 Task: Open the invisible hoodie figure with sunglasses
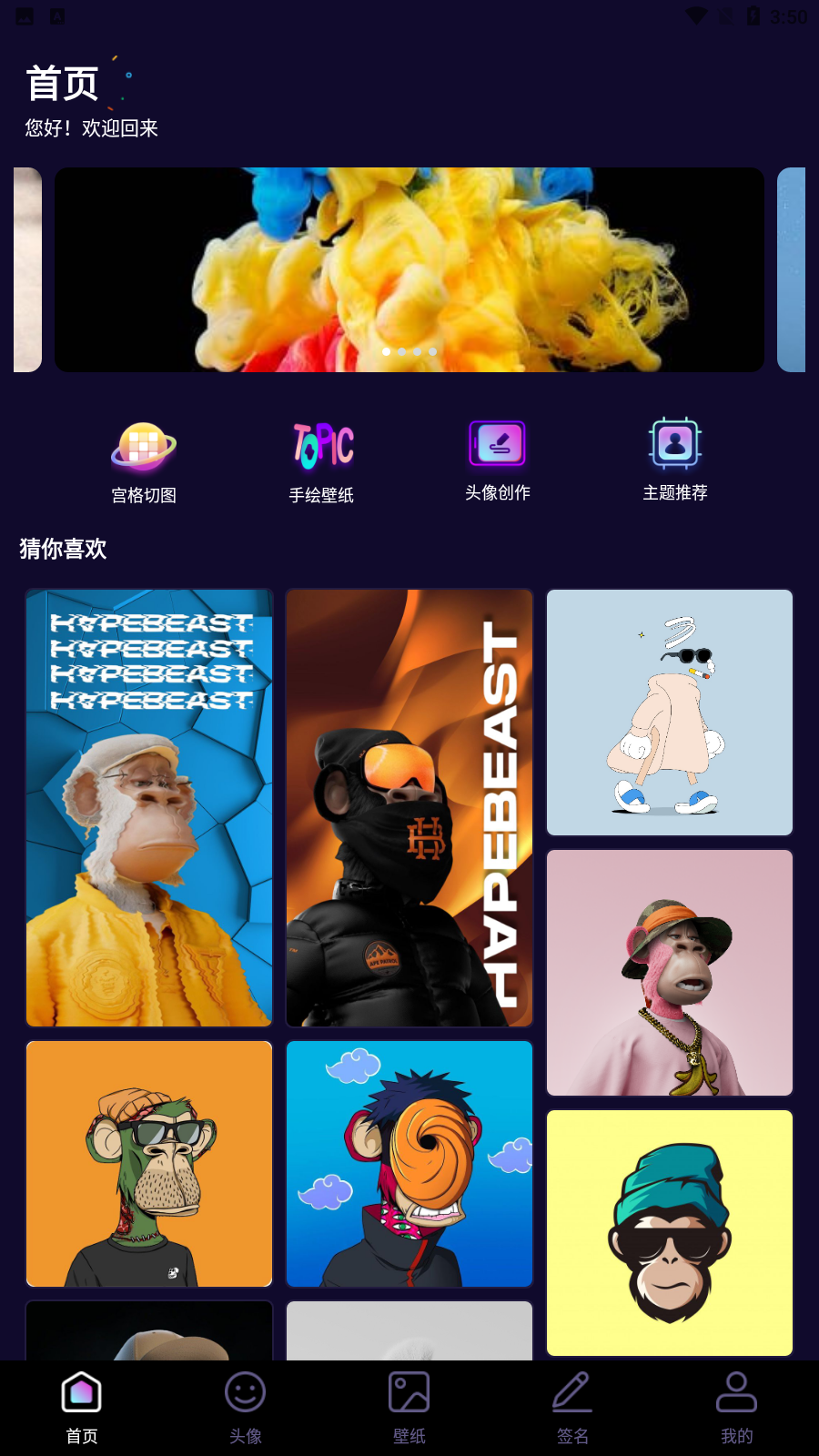670,713
